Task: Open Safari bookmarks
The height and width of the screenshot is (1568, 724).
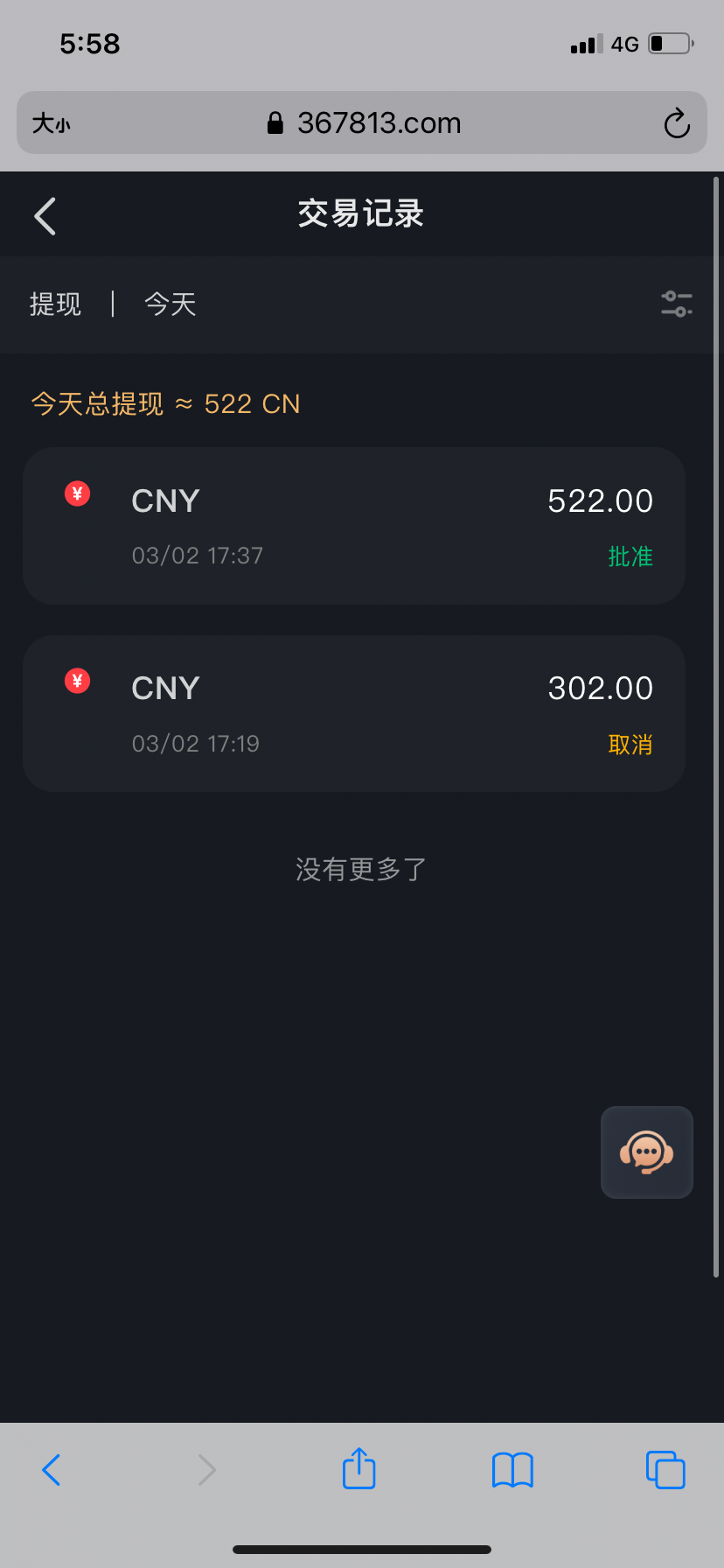Action: tap(512, 1470)
